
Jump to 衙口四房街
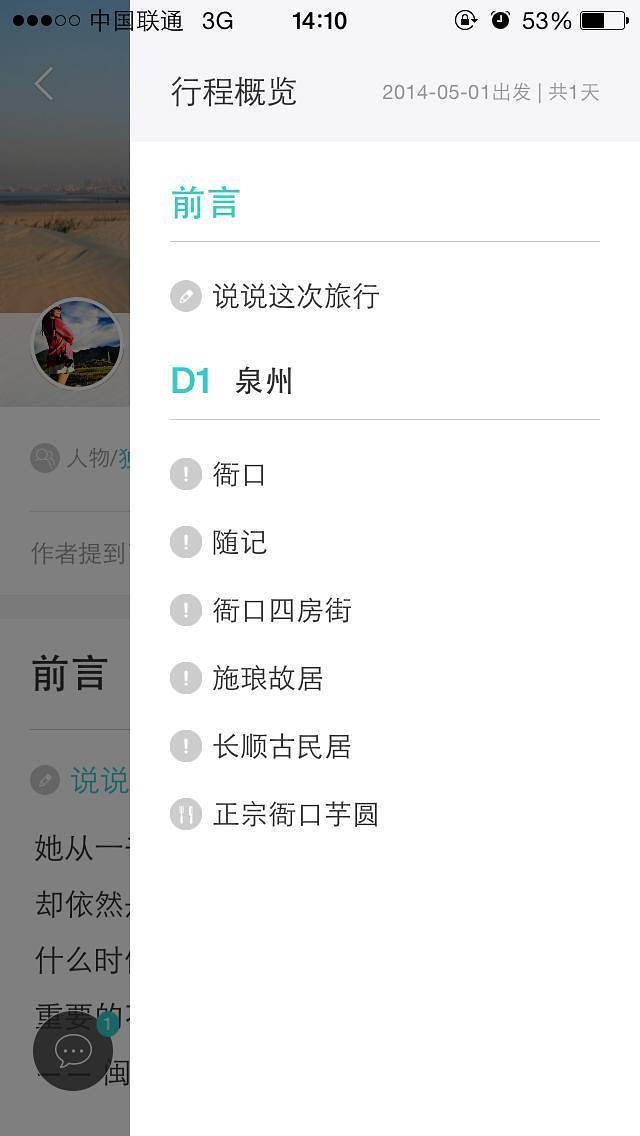point(282,610)
